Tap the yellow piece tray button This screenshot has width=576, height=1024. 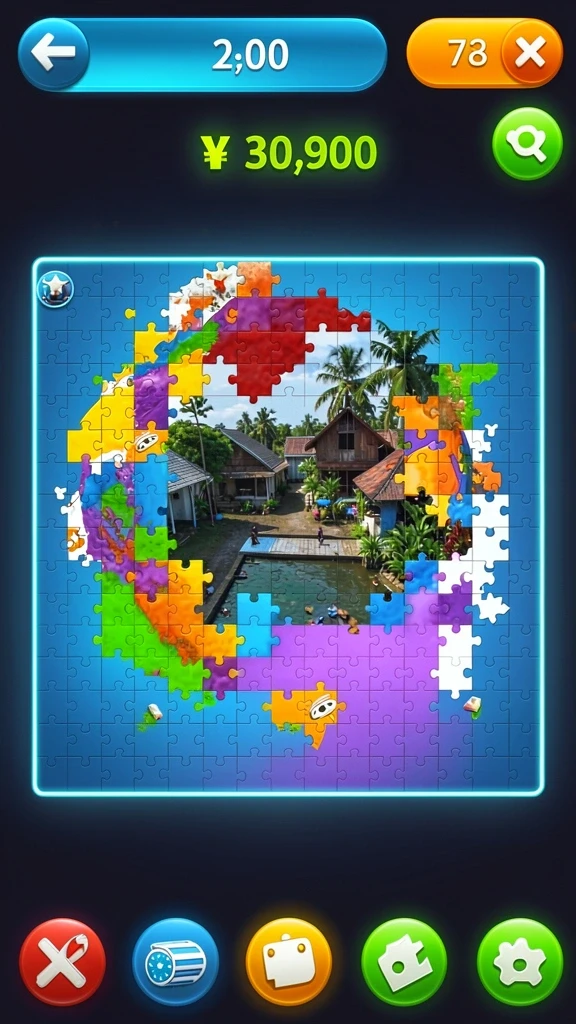click(x=289, y=961)
